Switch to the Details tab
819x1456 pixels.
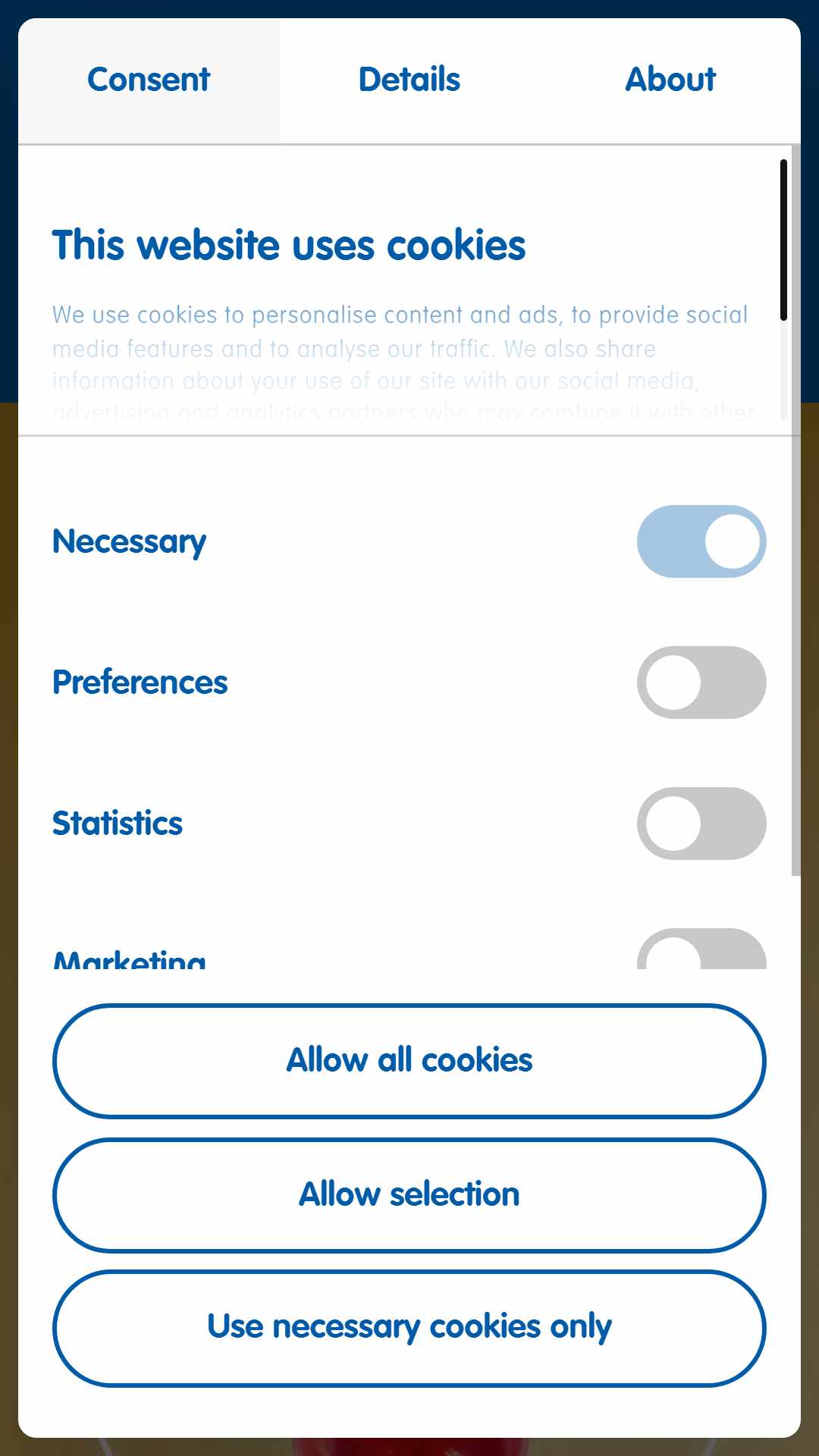pos(409,80)
